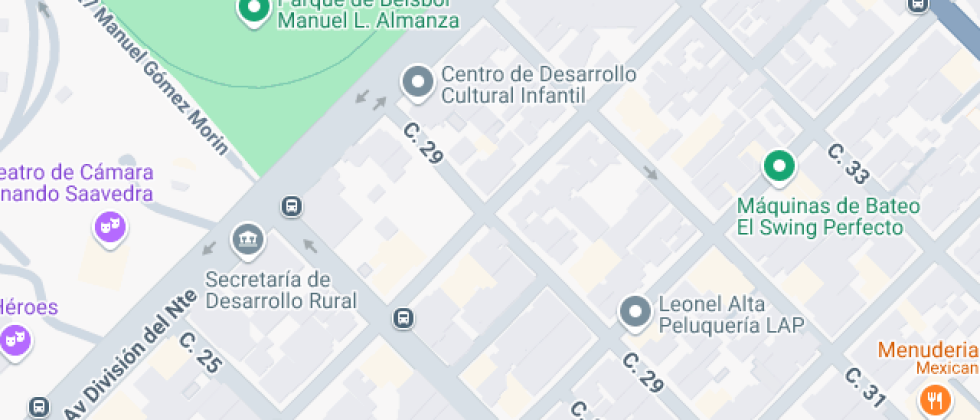Viewport: 980px width, 420px height.
Task: Tap bus stop icon on Calle 29
Action: [403, 319]
